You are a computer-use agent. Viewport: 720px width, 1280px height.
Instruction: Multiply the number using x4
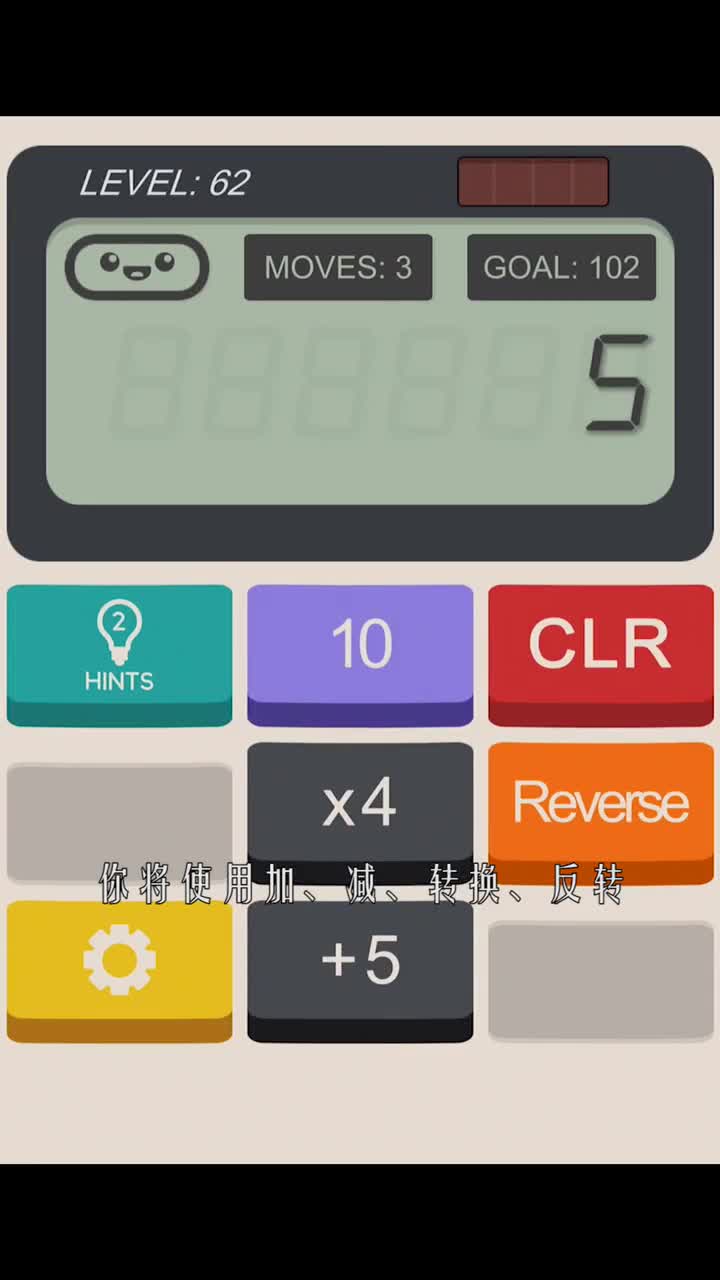click(x=360, y=804)
